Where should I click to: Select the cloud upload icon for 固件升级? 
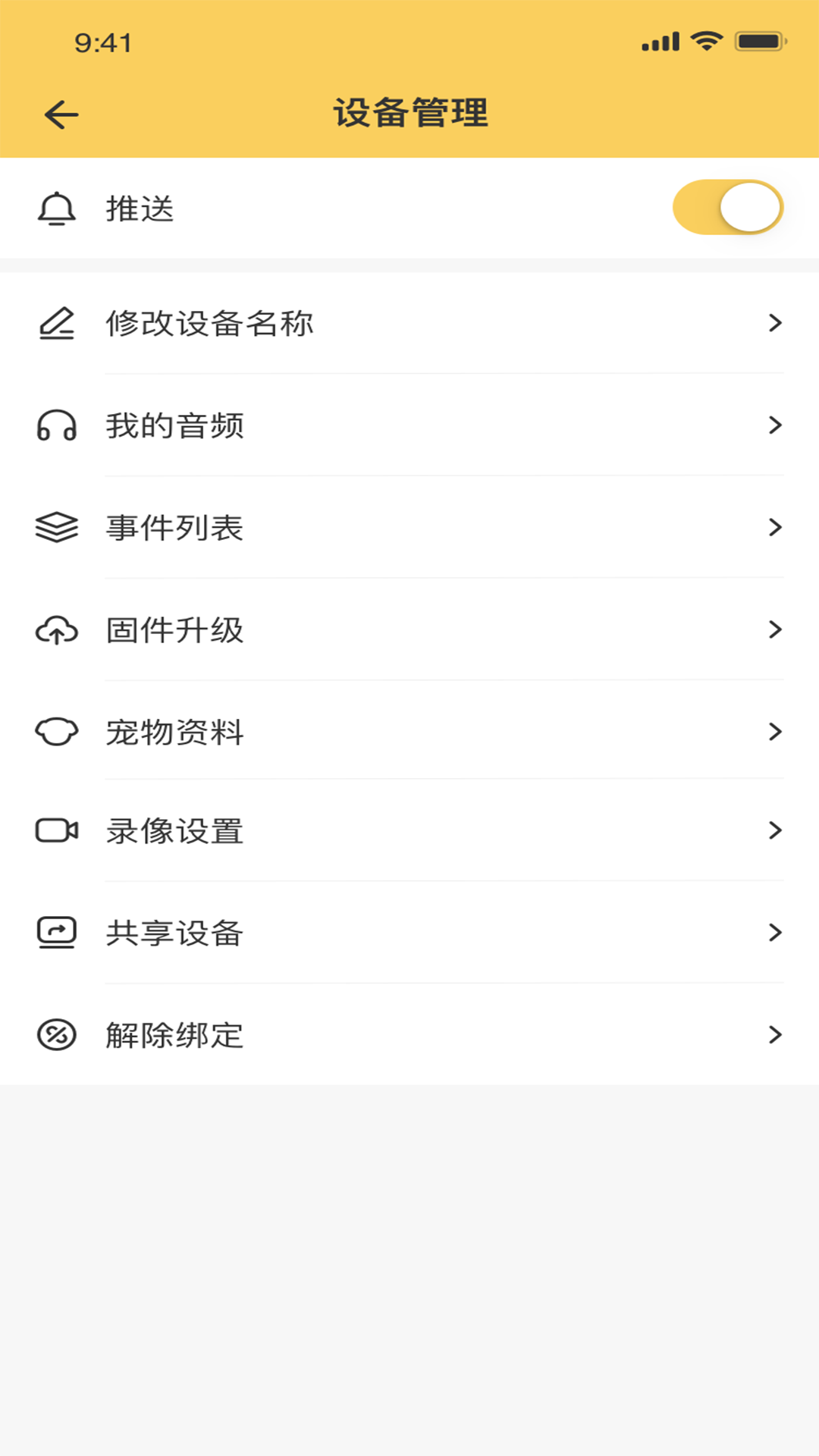tap(57, 630)
